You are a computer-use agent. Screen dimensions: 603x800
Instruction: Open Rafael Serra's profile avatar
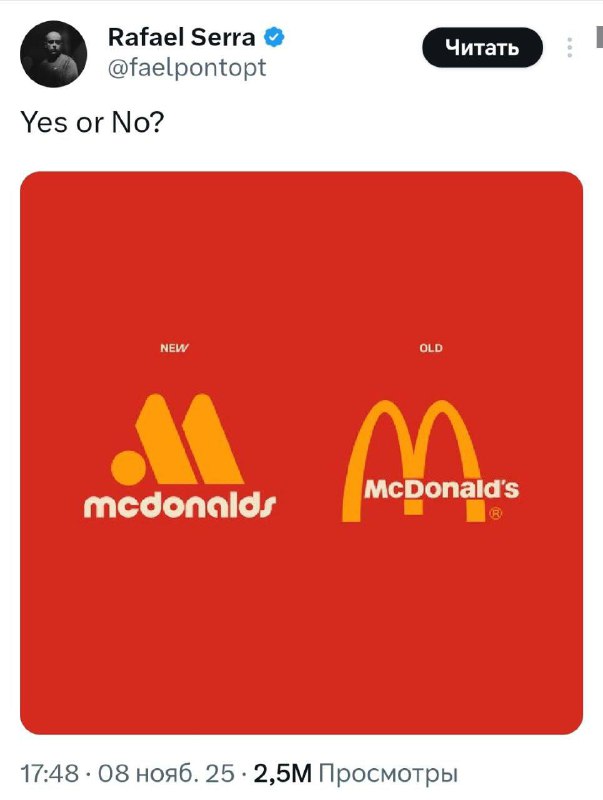point(53,53)
